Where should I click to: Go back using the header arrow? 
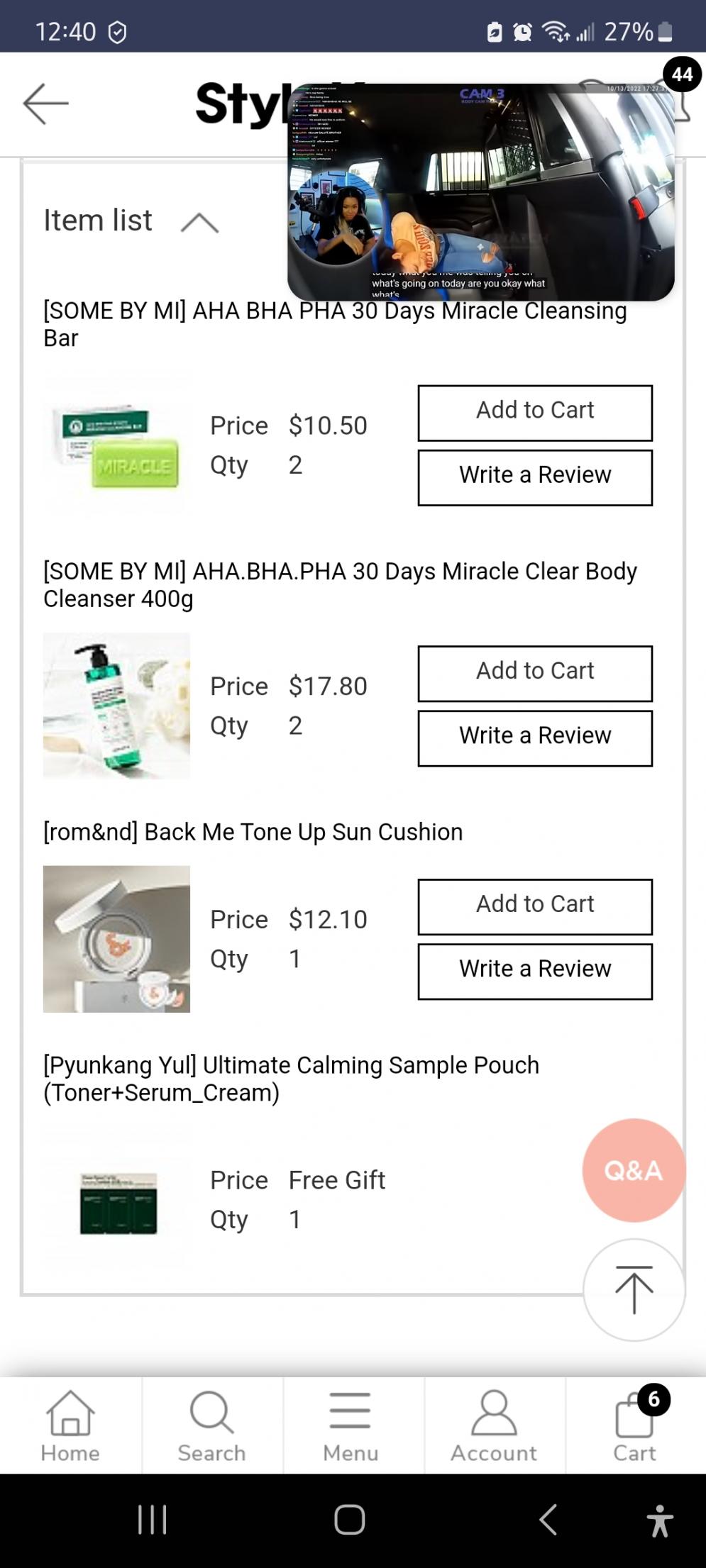46,104
